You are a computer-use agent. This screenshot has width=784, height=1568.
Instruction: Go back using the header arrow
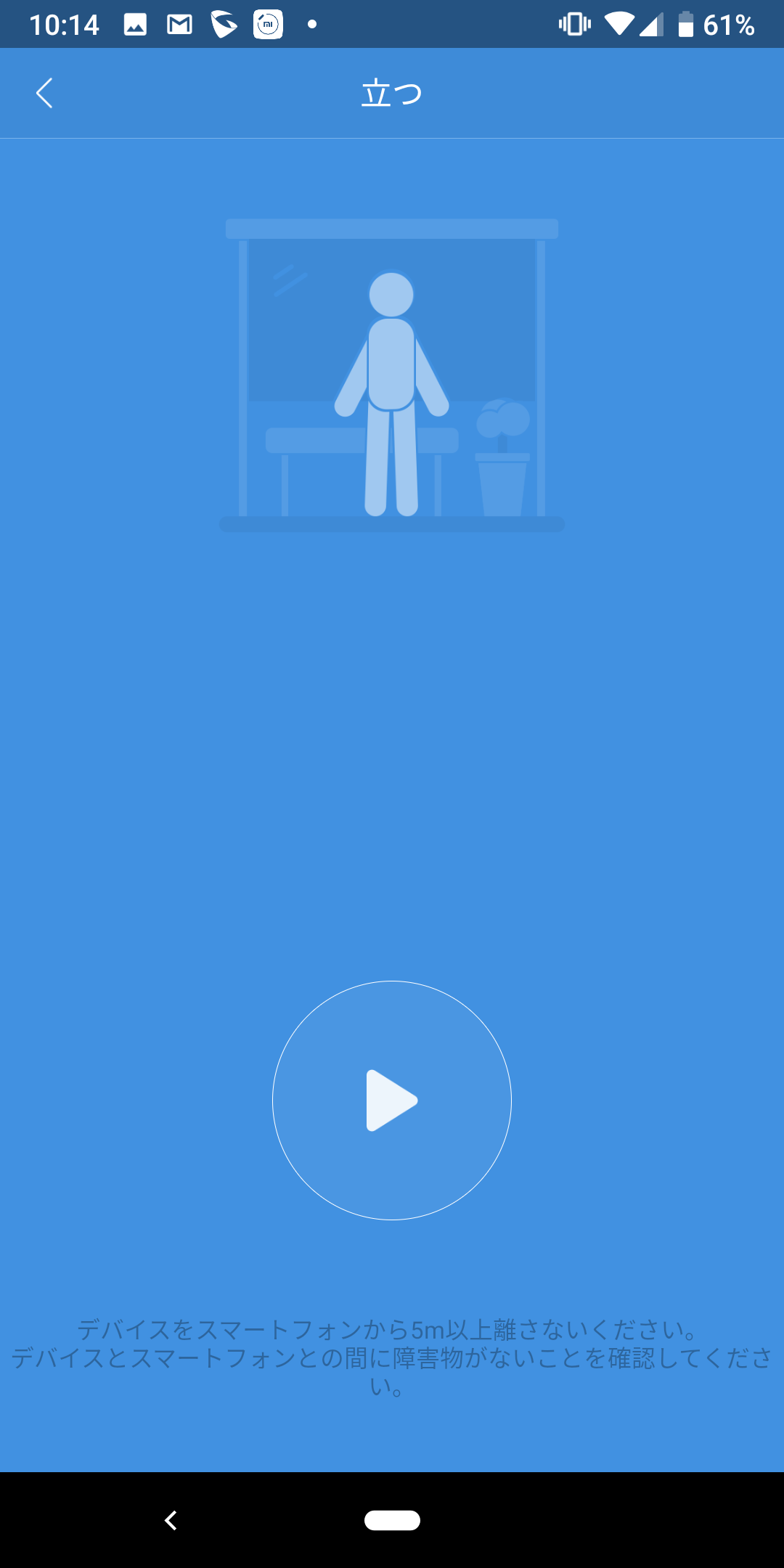point(44,93)
